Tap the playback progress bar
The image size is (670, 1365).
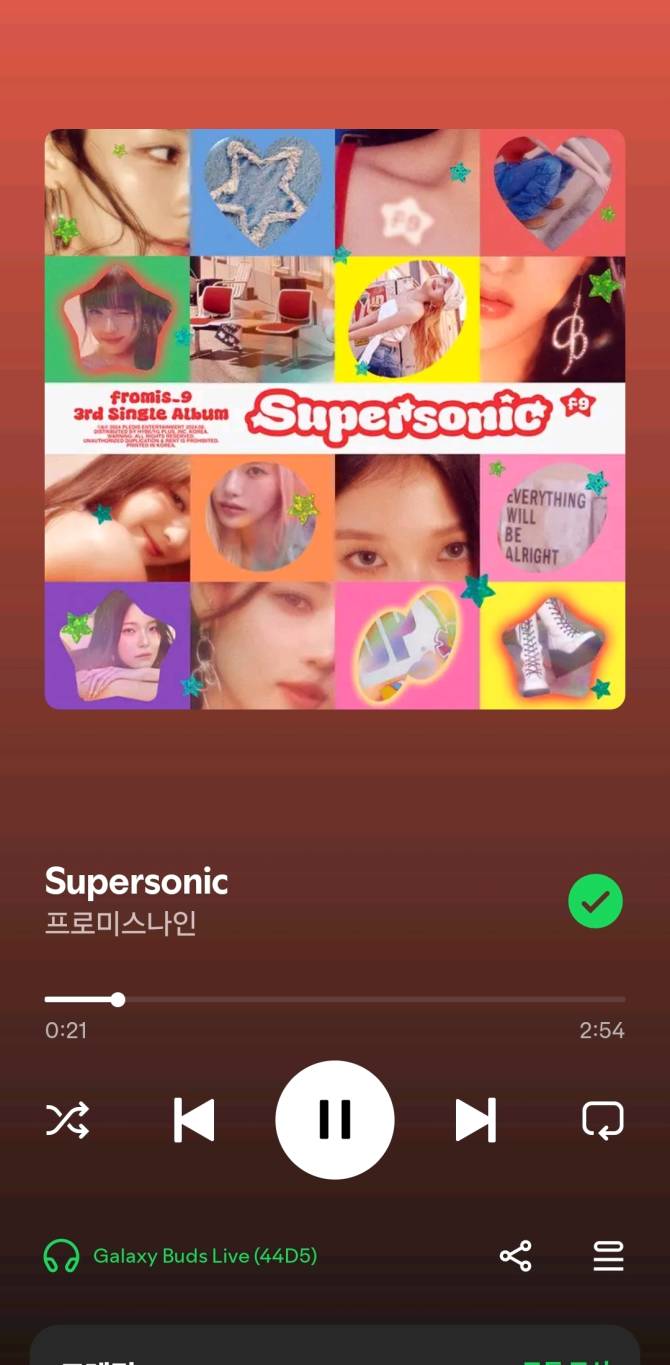coord(334,999)
